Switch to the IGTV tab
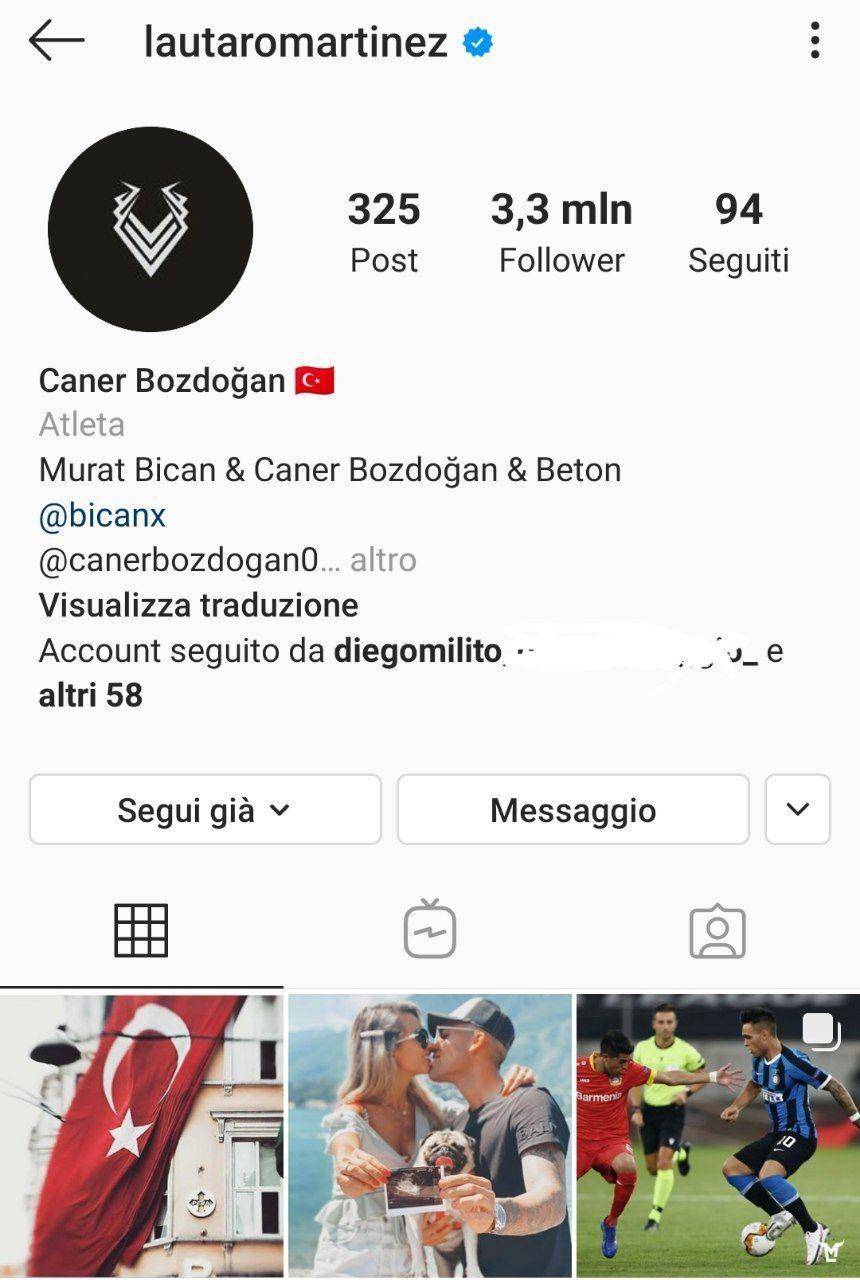Image resolution: width=860 pixels, height=1280 pixels. (430, 931)
